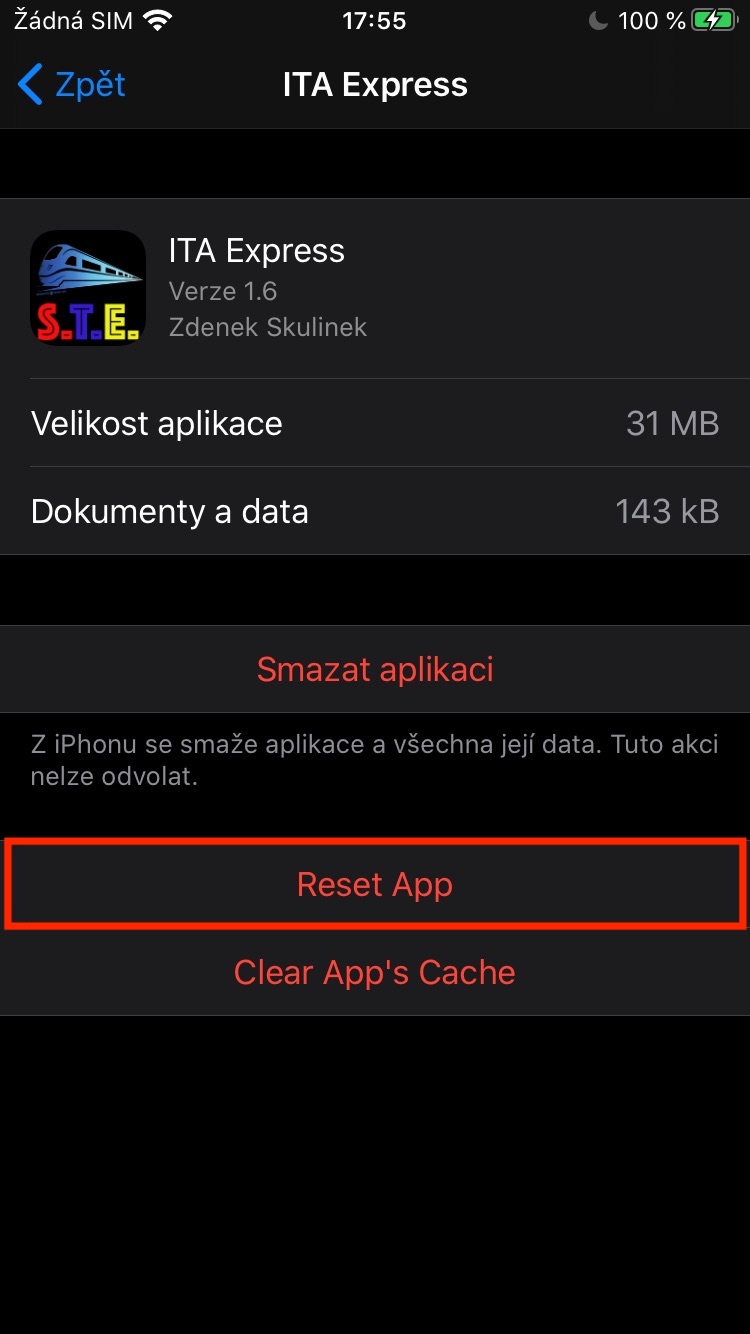750x1334 pixels.
Task: Tap Smazat aplikaci to delete the app
Action: (375, 669)
